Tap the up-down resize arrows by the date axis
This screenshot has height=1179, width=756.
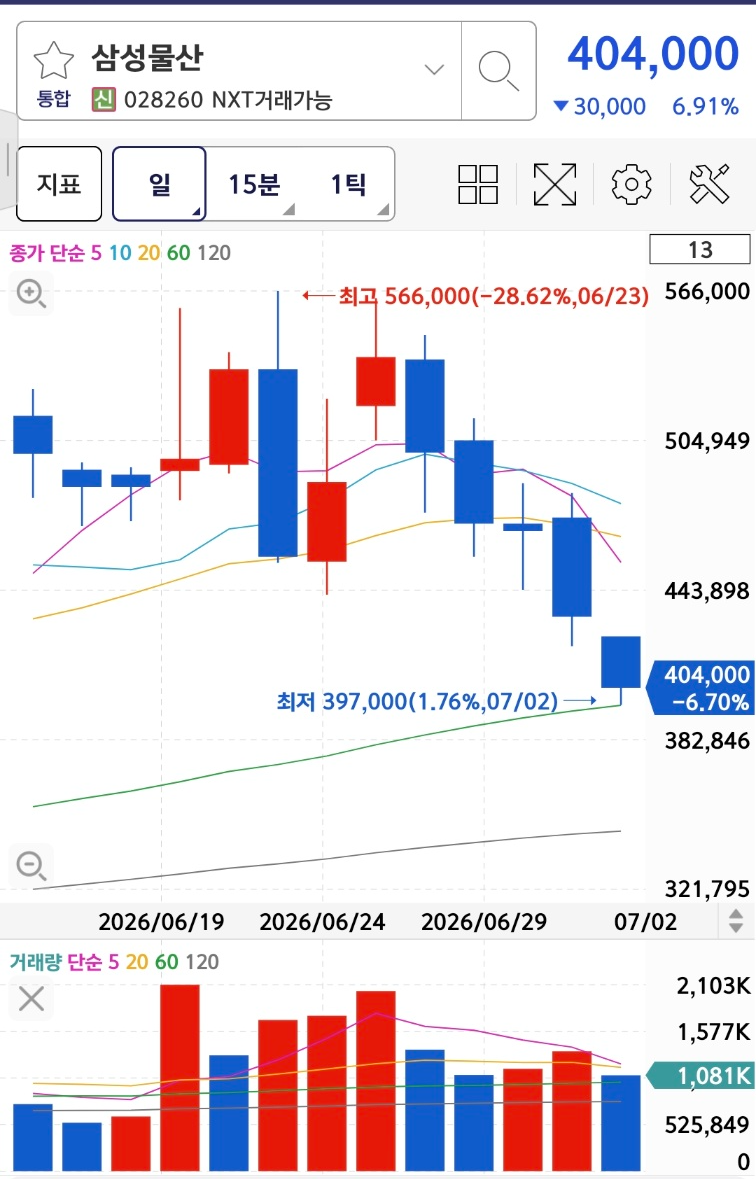tap(736, 921)
